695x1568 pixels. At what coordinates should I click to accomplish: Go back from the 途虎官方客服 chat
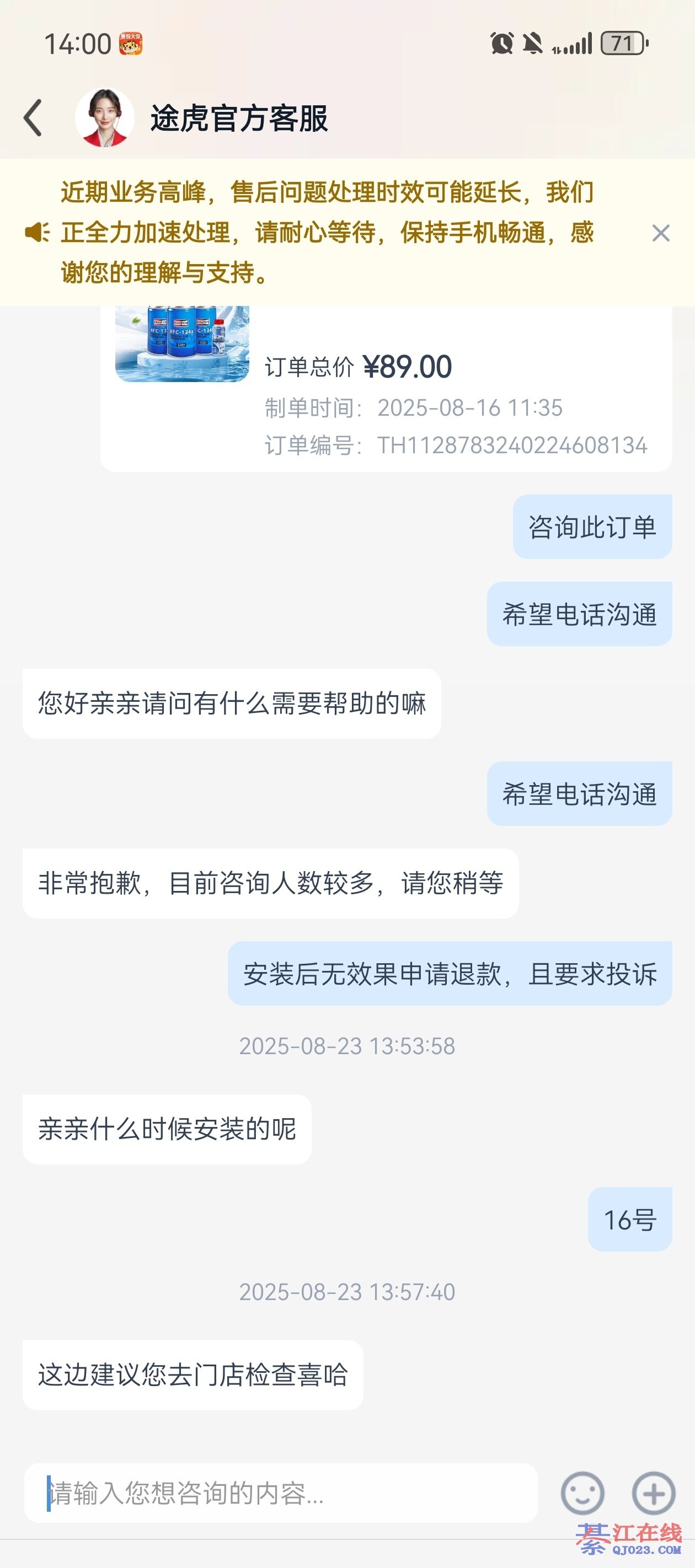33,118
